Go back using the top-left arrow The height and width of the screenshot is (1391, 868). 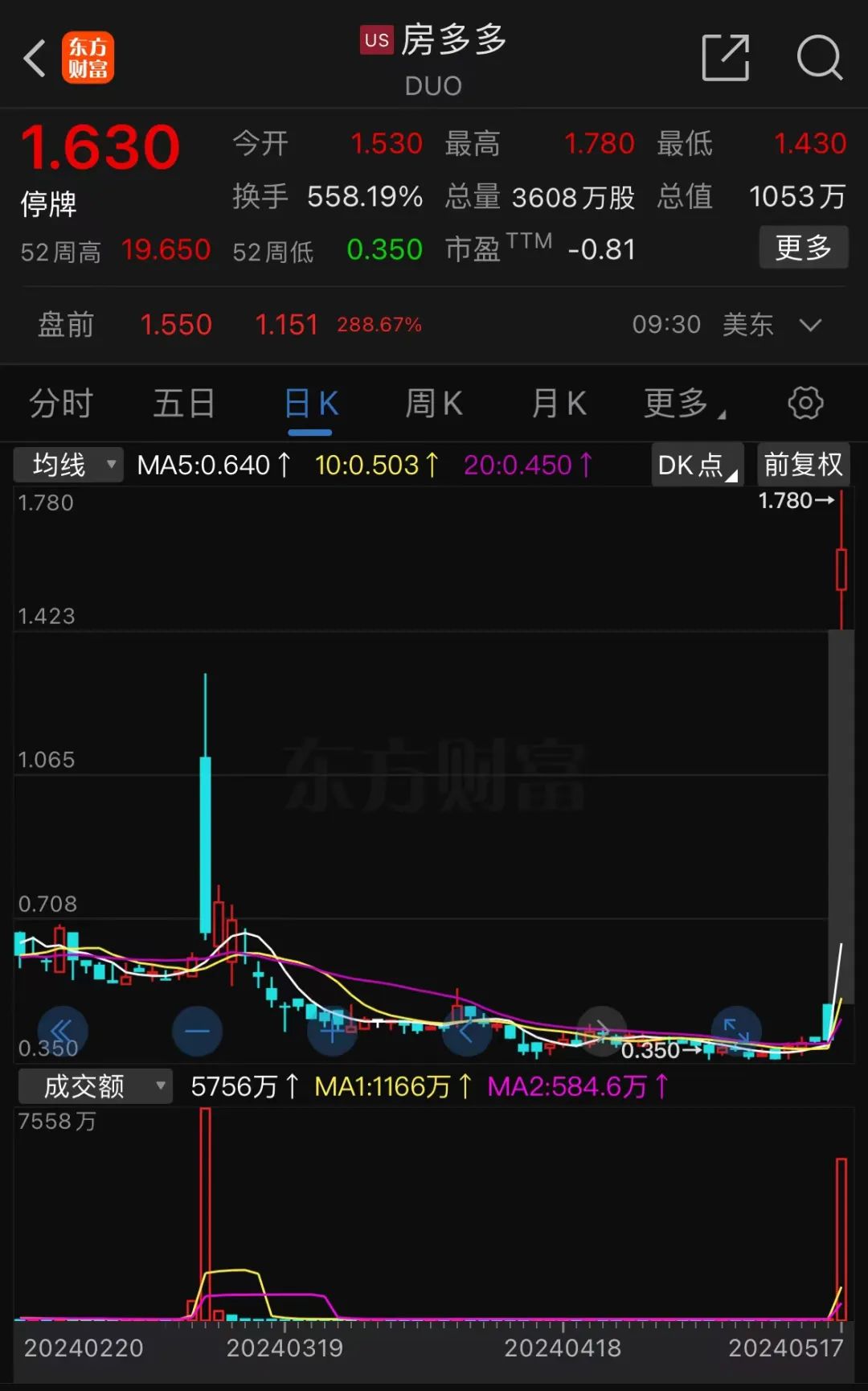point(35,58)
